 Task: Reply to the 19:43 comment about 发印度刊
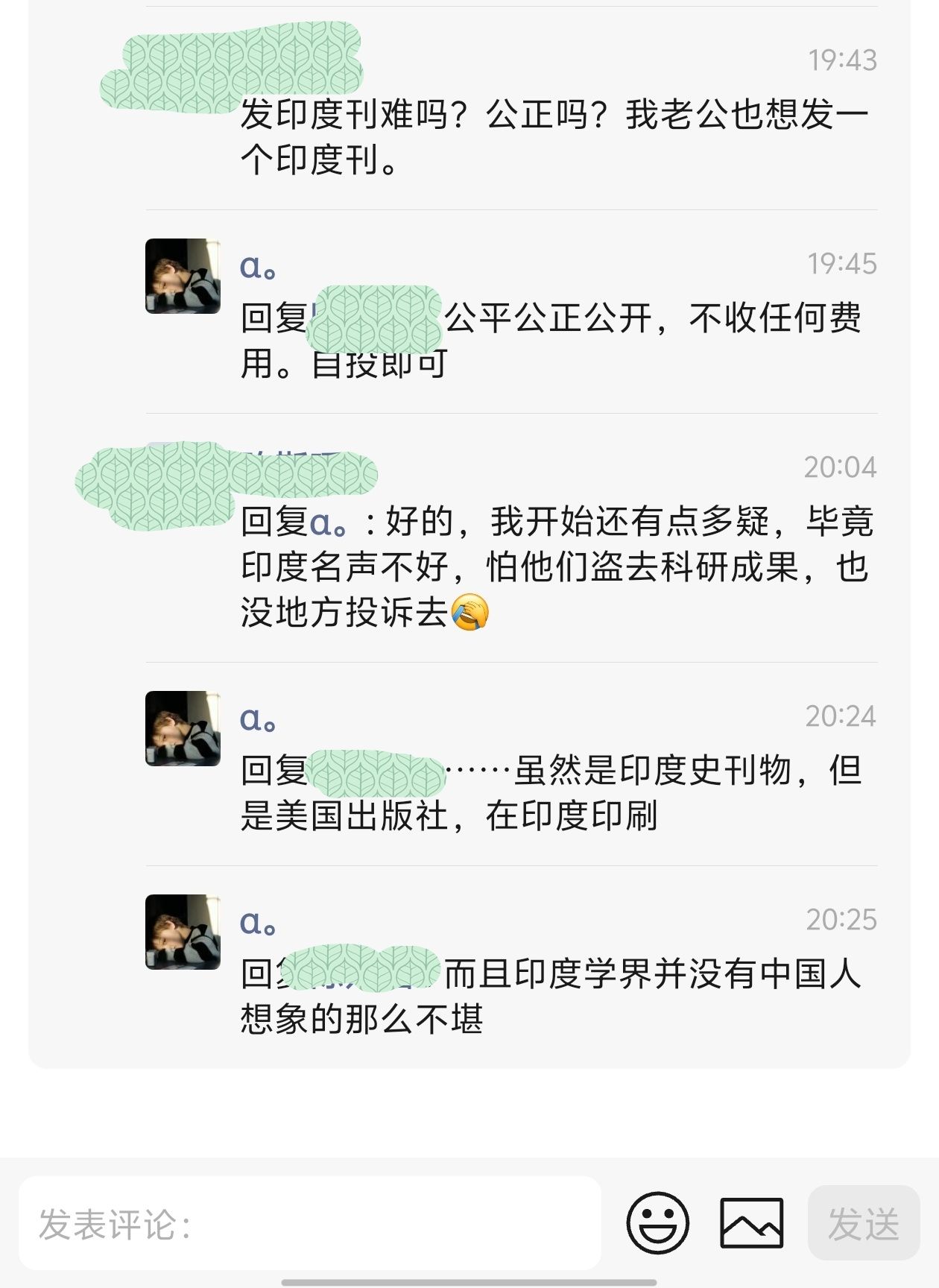554,137
